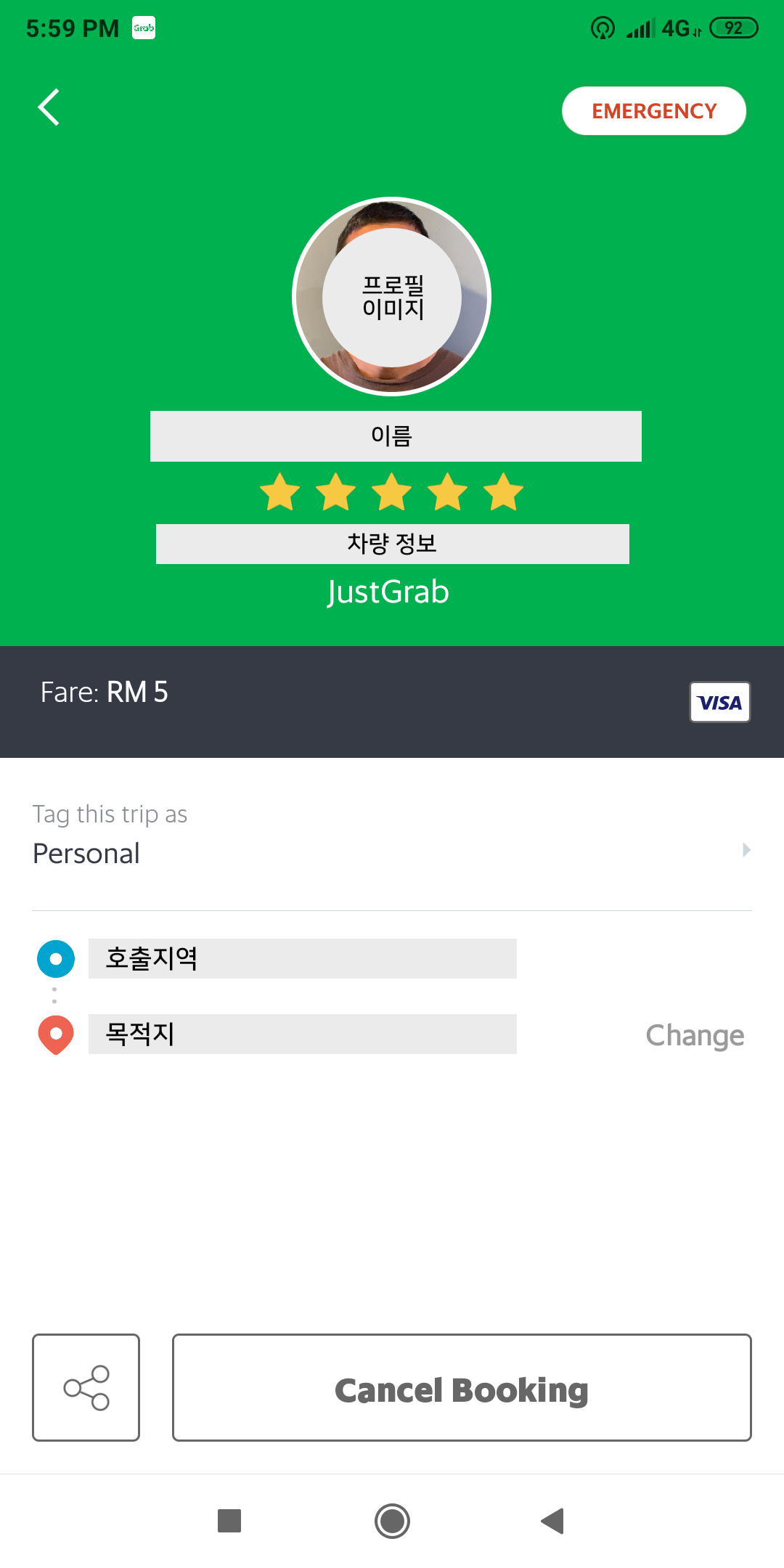Tap the blue pickup location pin icon

pyautogui.click(x=54, y=958)
